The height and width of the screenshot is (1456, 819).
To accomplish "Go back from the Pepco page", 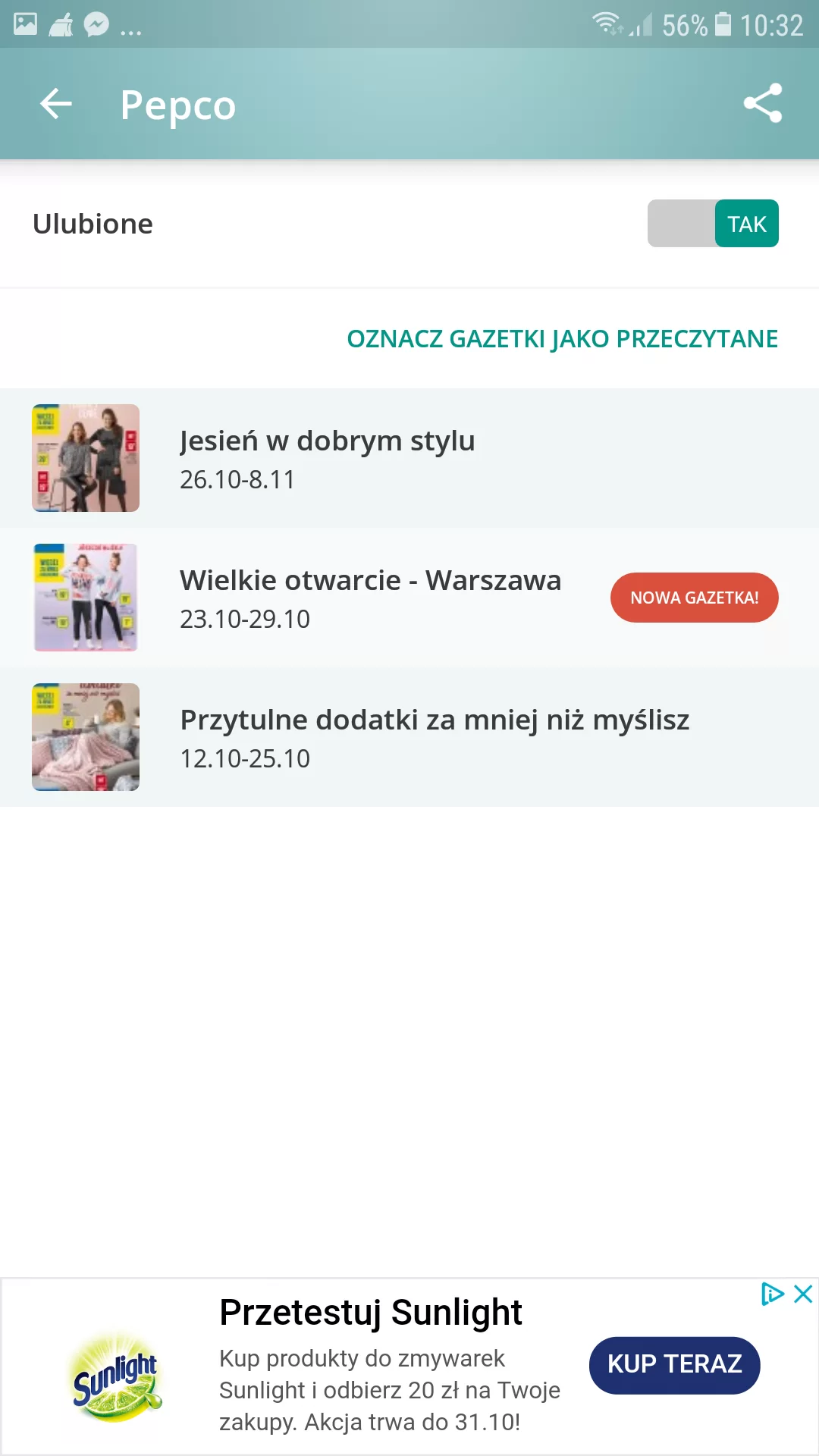I will 56,104.
